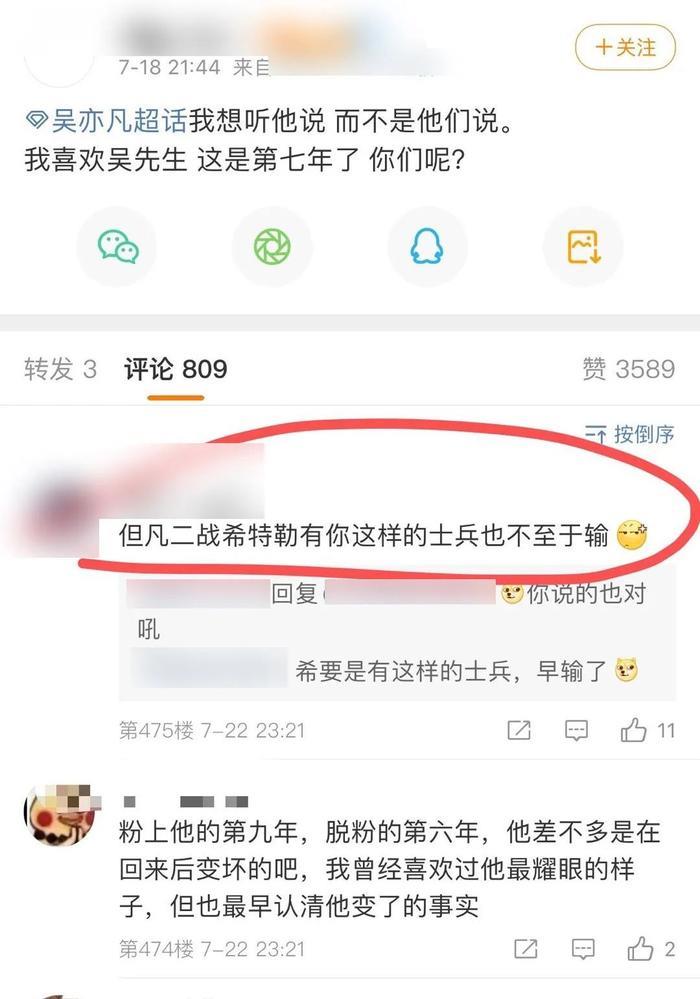Sort comments with 按倒序
The image size is (700, 999).
(x=630, y=434)
